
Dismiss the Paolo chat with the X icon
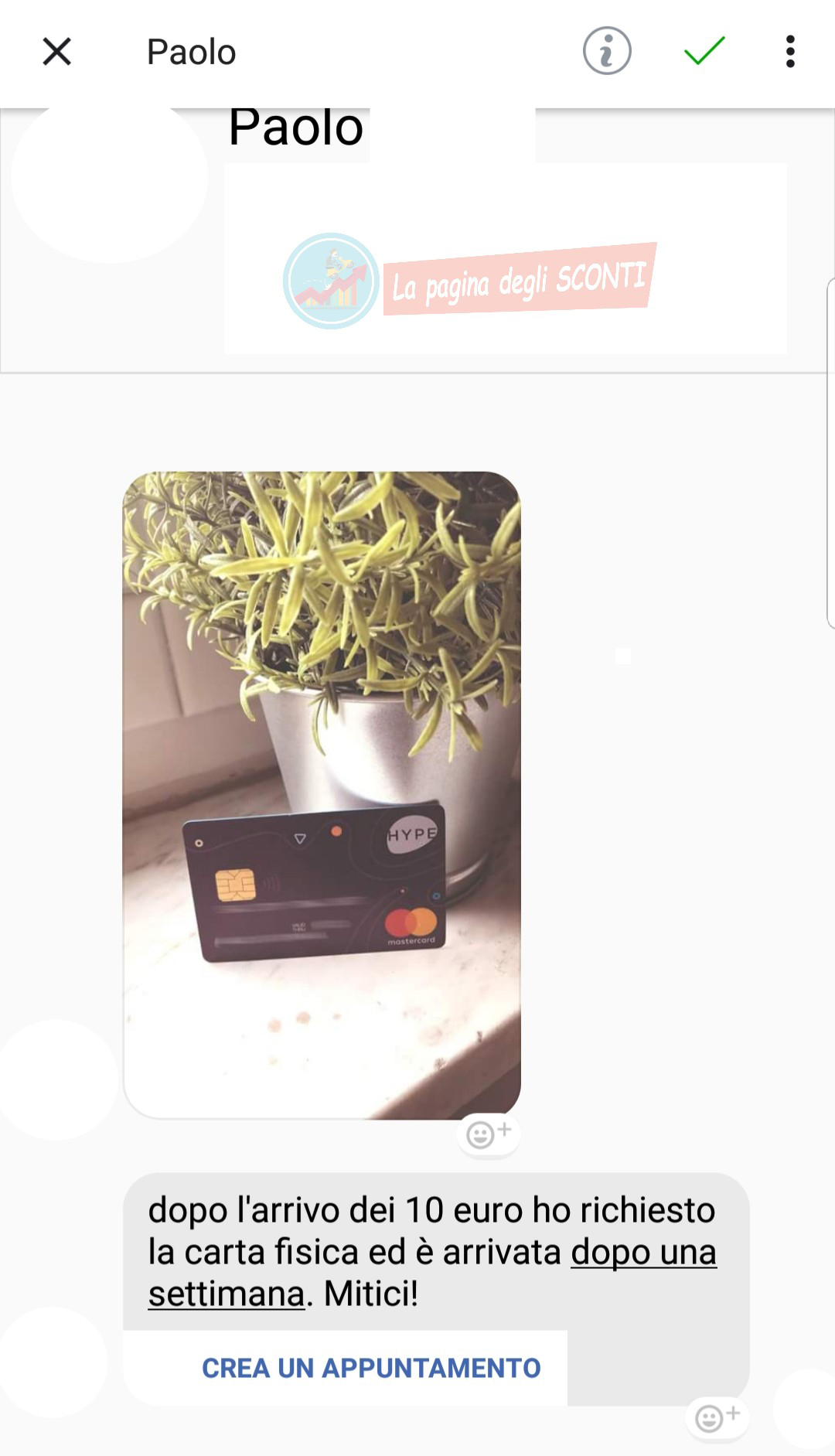click(56, 53)
